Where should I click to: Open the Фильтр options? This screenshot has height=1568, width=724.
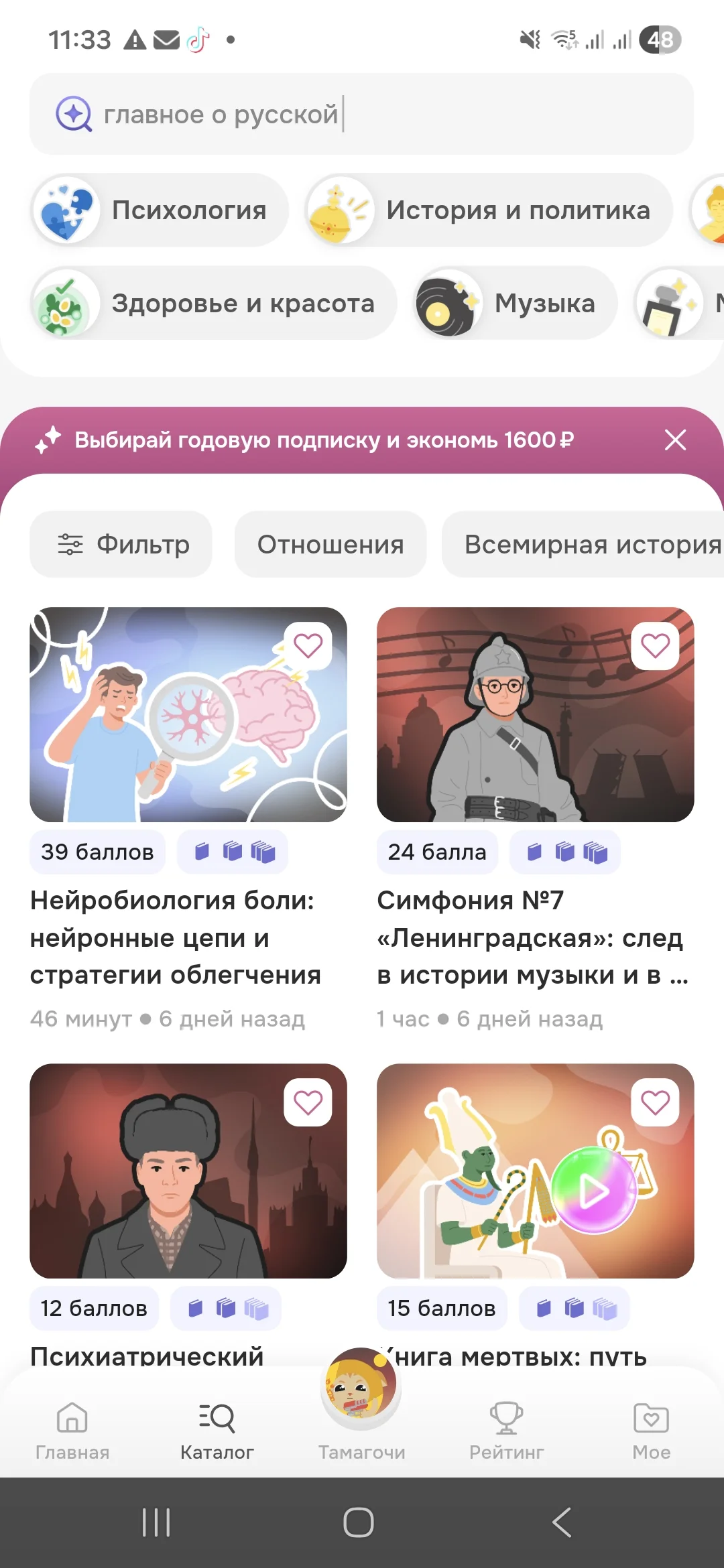tap(121, 544)
